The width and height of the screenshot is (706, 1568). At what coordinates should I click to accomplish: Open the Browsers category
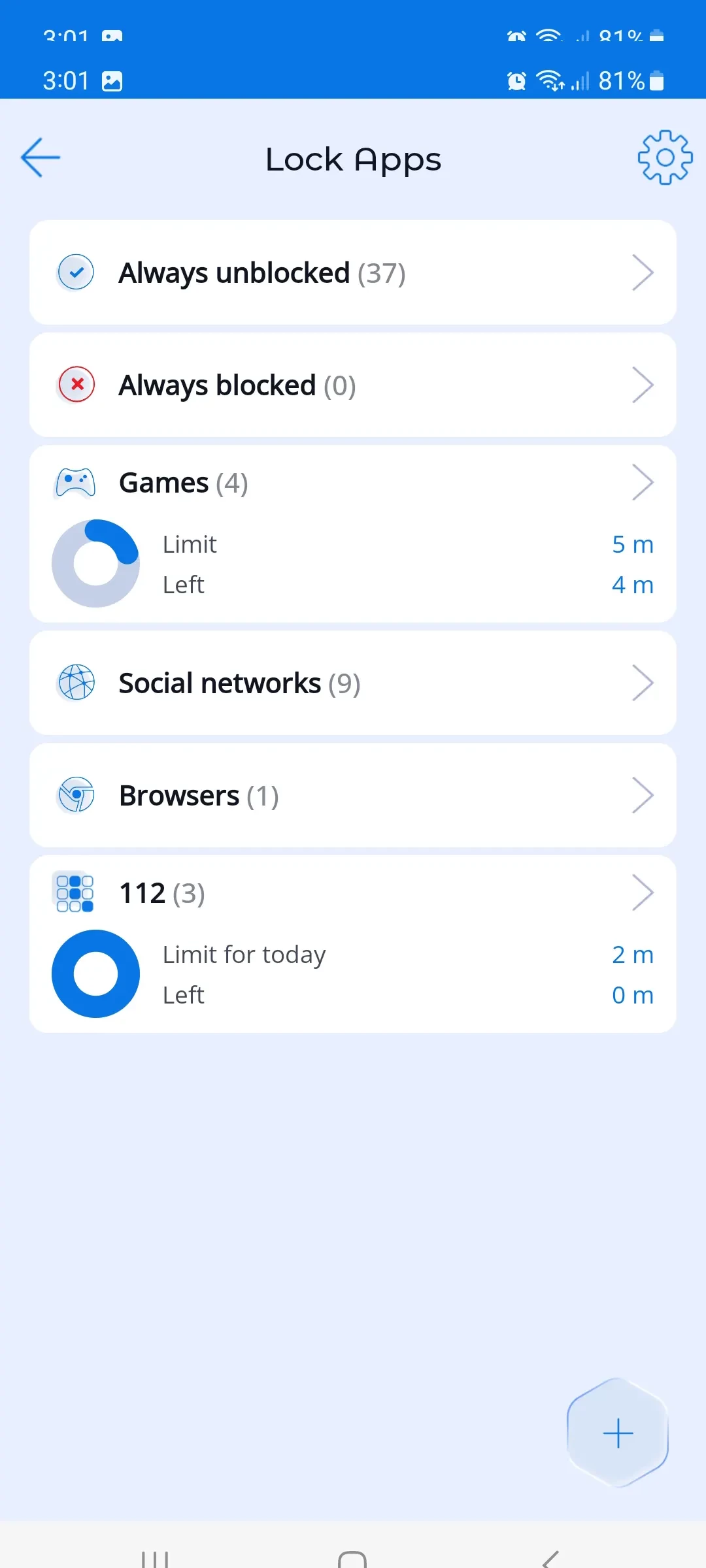coord(353,795)
